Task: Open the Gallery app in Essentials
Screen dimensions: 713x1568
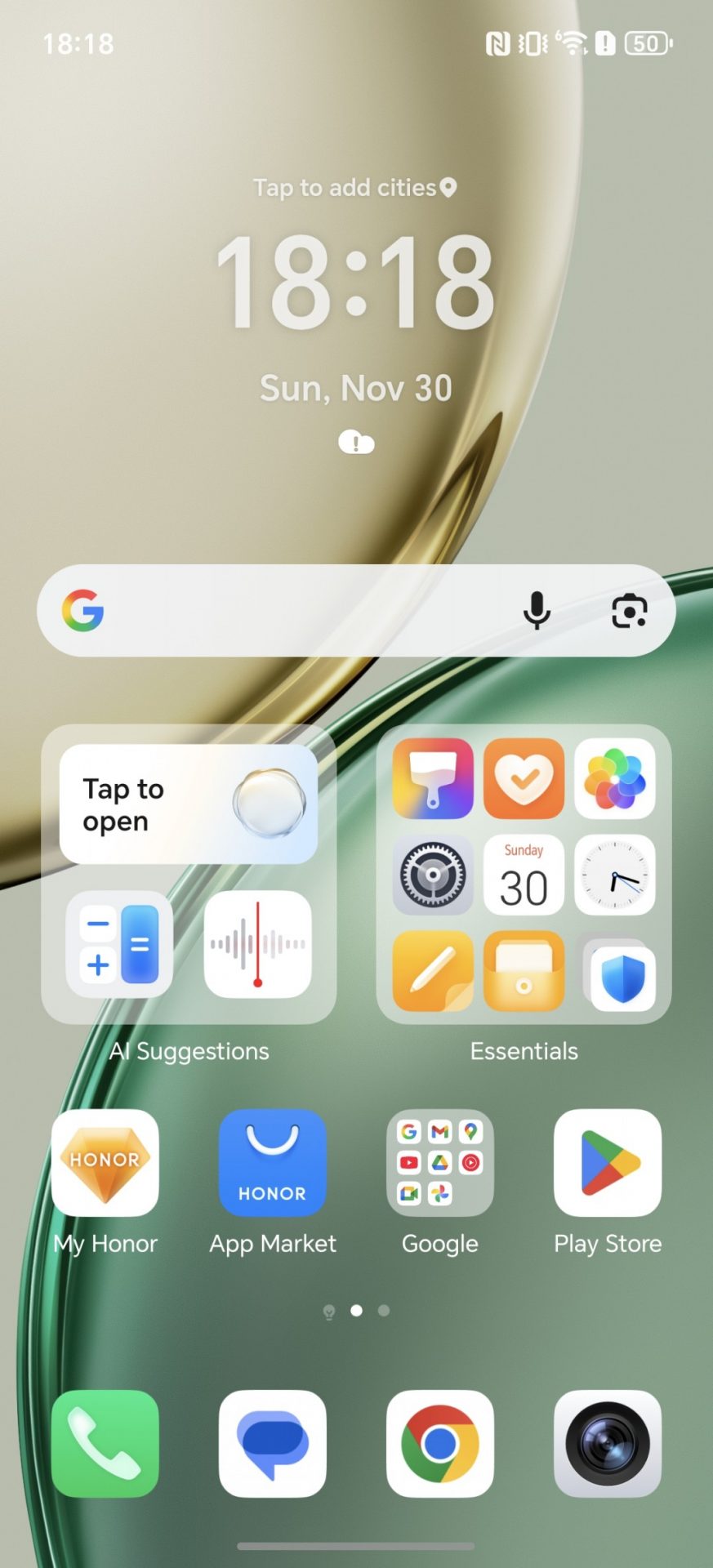Action: (614, 779)
